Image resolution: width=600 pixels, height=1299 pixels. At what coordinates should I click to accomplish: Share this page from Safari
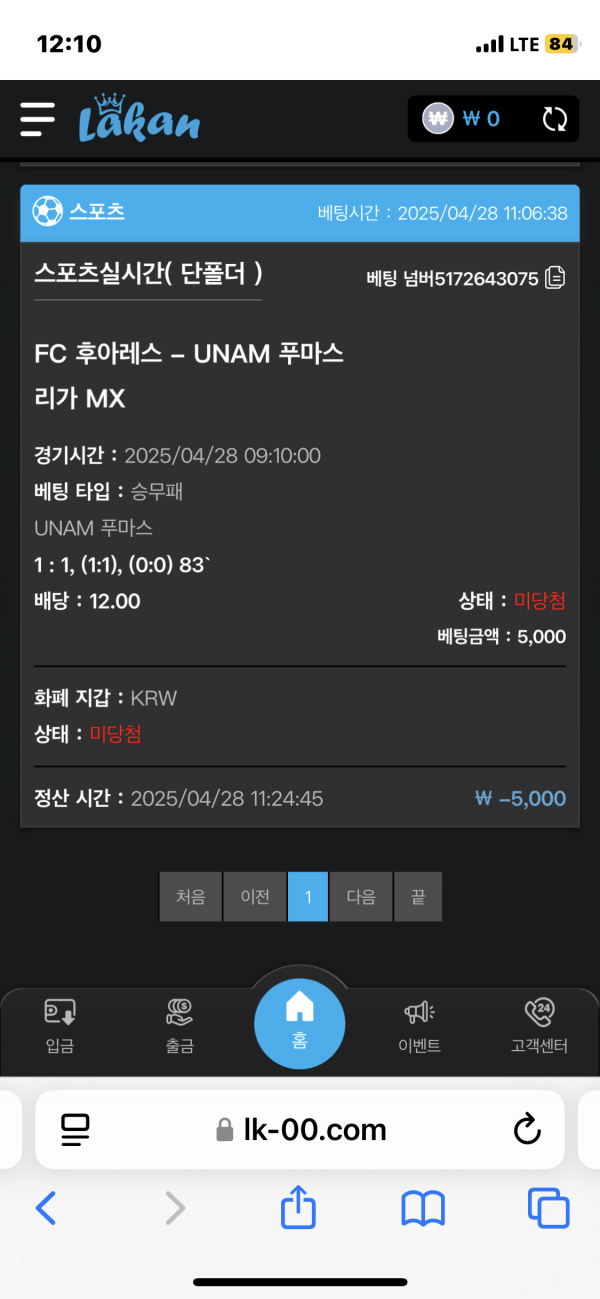[x=298, y=1208]
